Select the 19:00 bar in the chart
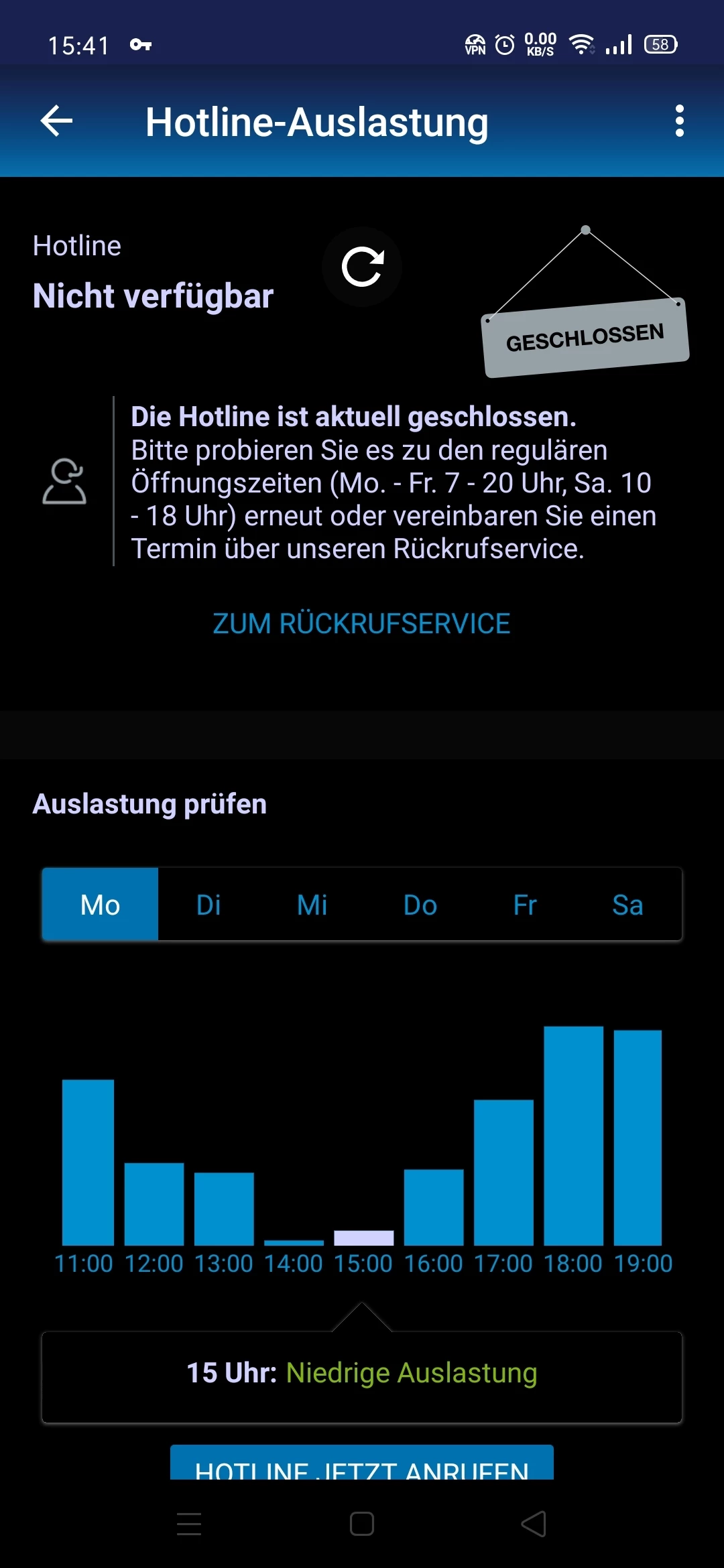The height and width of the screenshot is (1568, 724). (x=638, y=1138)
